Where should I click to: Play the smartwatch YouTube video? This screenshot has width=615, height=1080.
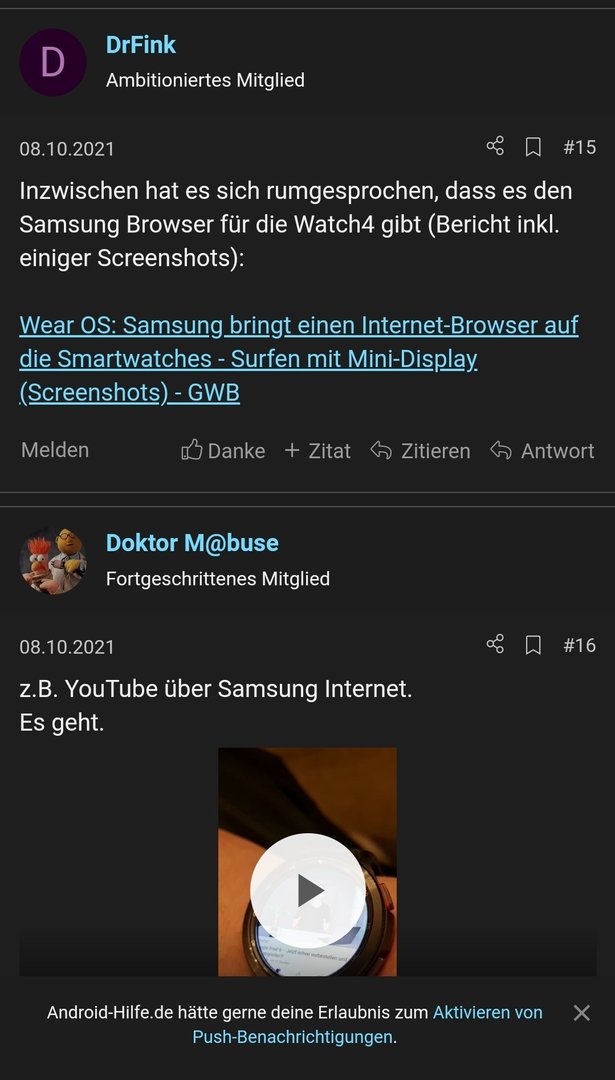click(x=308, y=890)
